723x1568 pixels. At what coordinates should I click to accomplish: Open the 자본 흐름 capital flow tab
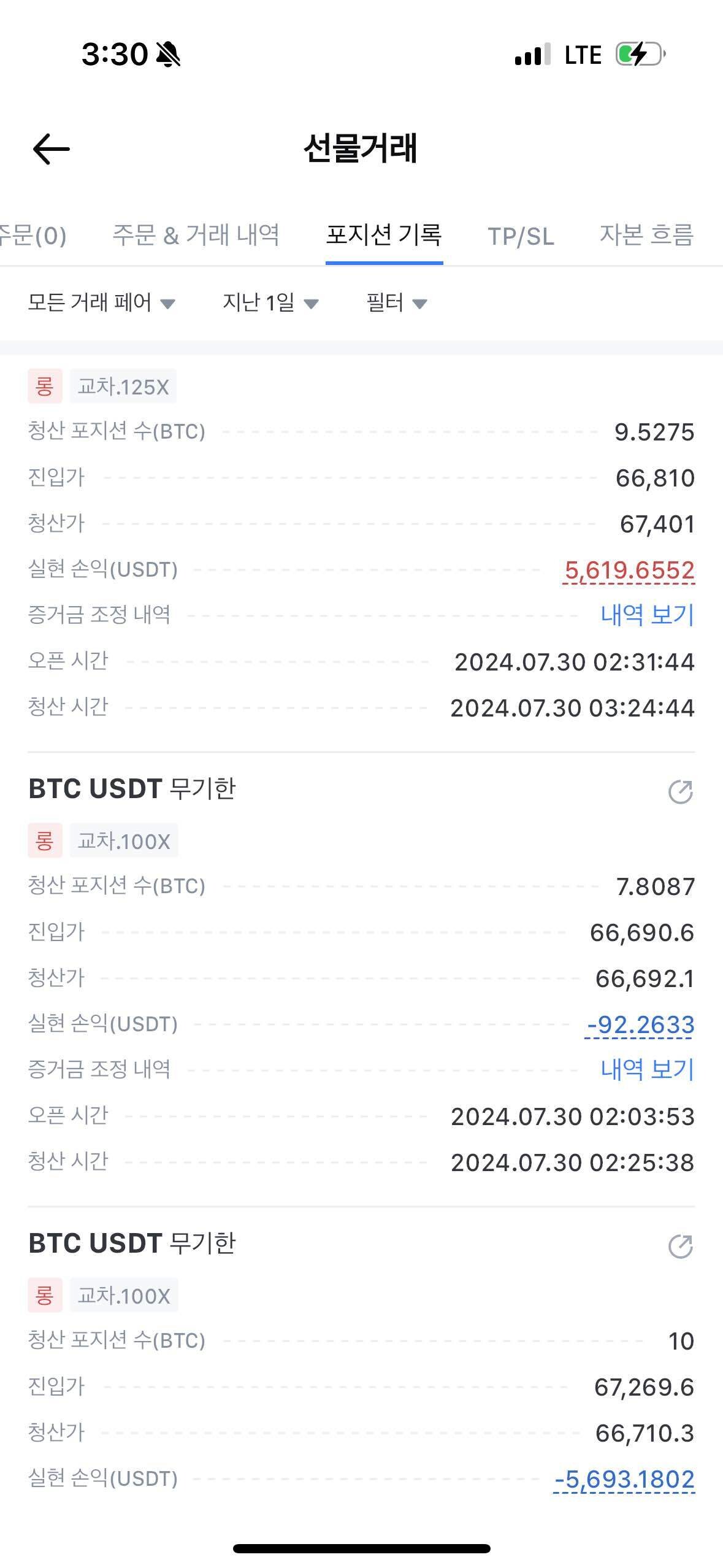point(646,236)
